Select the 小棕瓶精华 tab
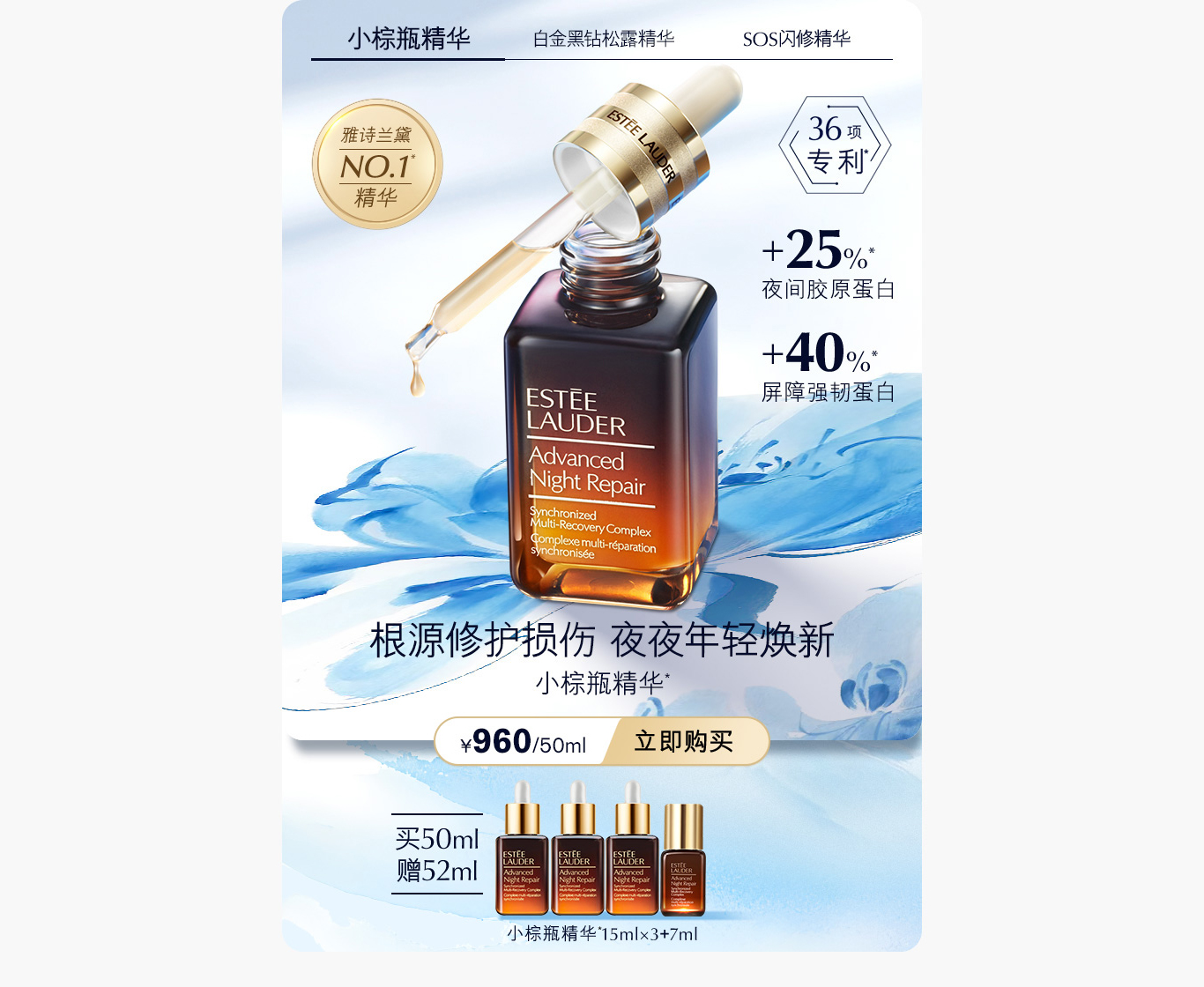This screenshot has width=1204, height=987. click(408, 39)
